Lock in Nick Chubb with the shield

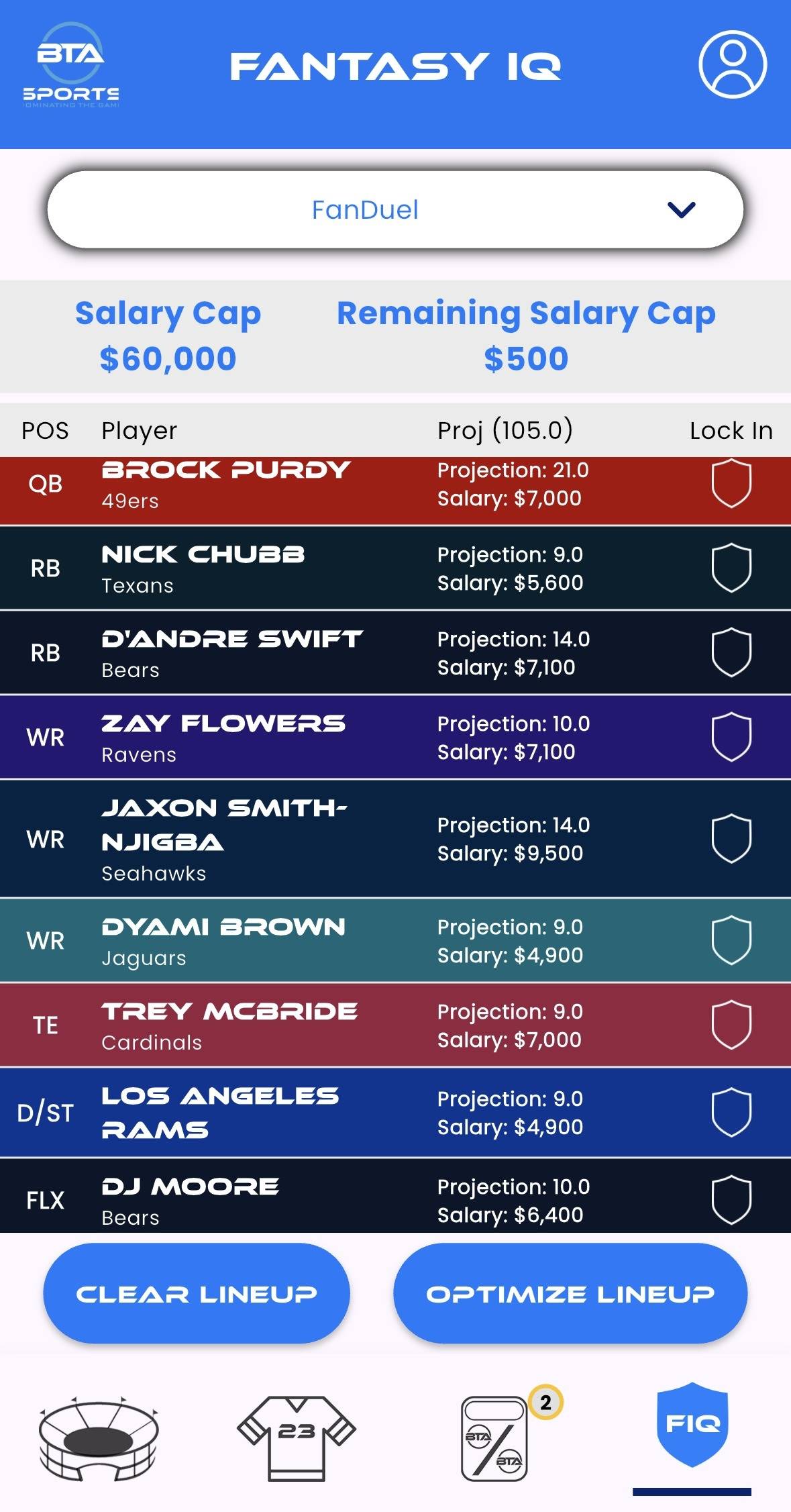click(731, 568)
